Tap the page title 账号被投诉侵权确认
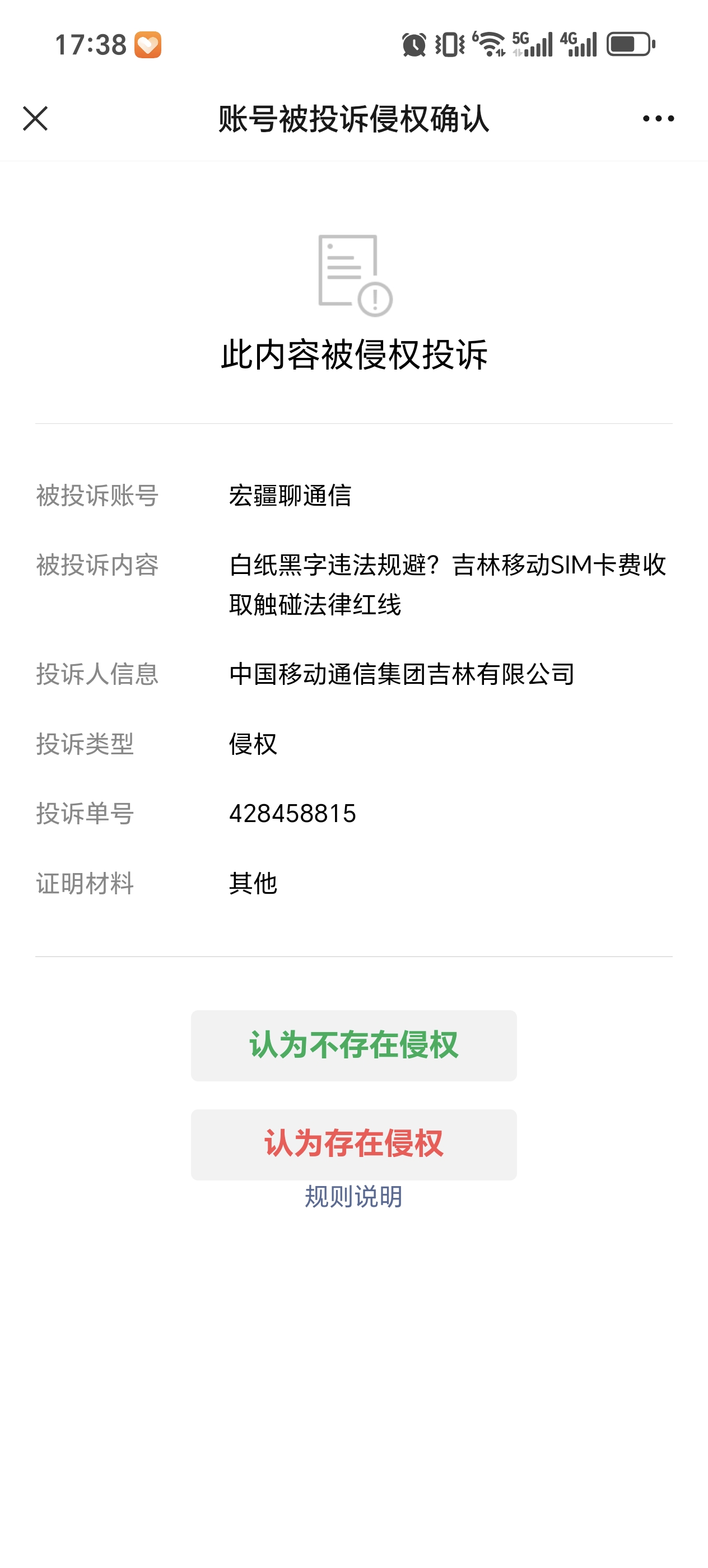 (353, 119)
